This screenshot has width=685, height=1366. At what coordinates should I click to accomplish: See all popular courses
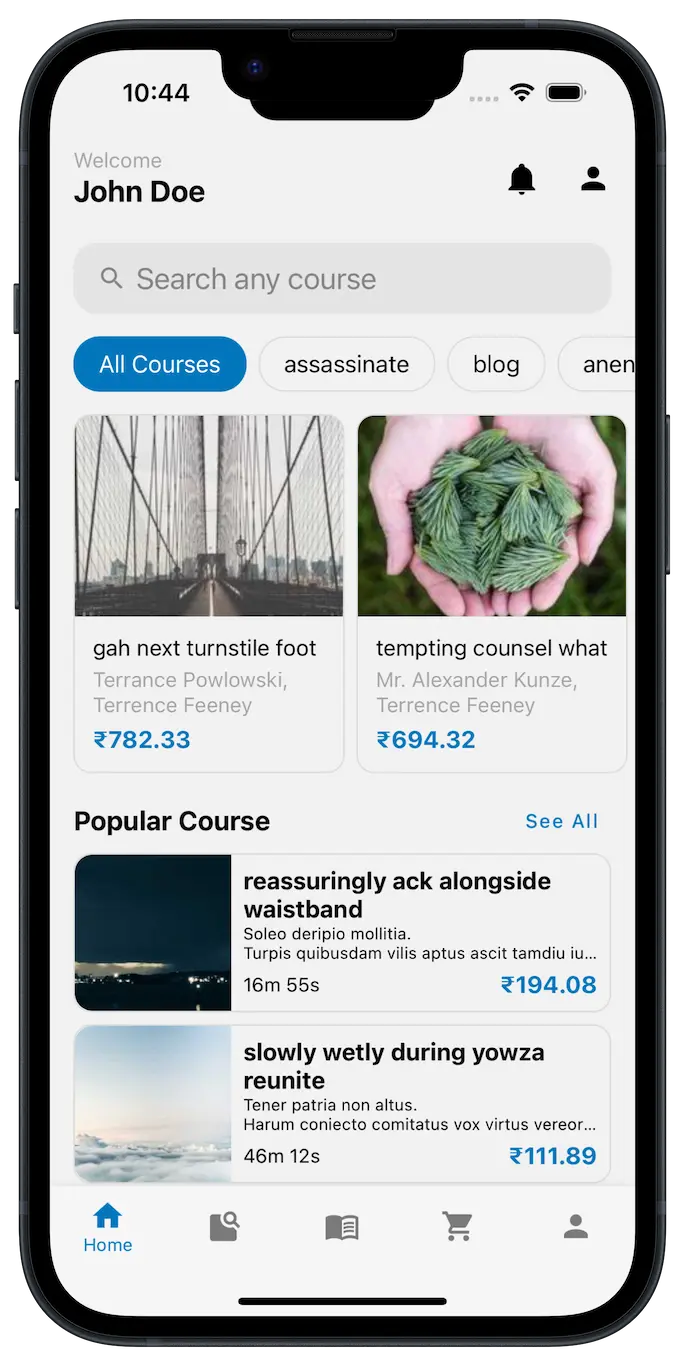tap(561, 821)
